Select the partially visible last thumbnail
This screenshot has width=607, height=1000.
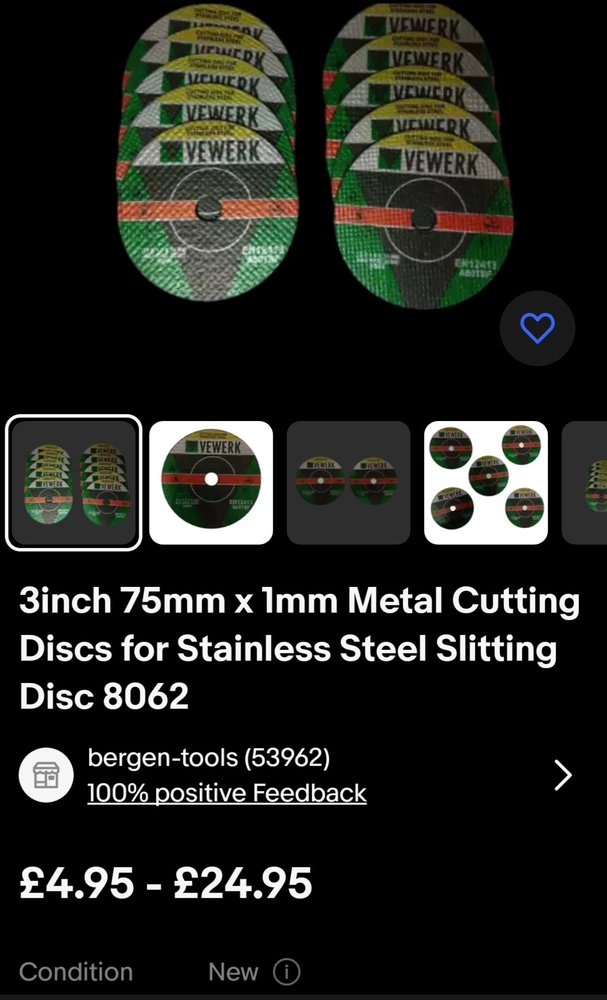point(584,483)
